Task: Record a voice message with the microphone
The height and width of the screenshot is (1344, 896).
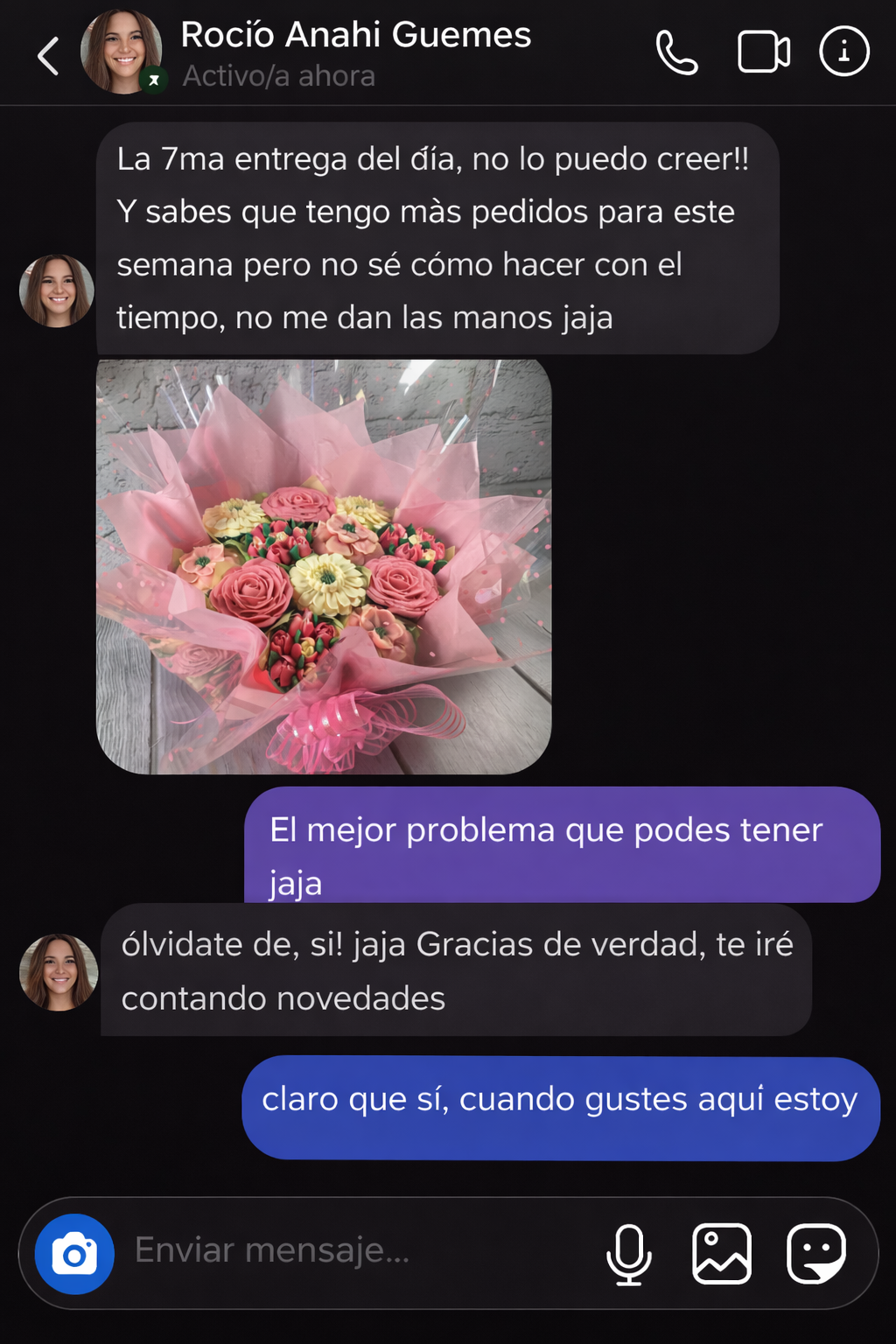Action: click(628, 1254)
